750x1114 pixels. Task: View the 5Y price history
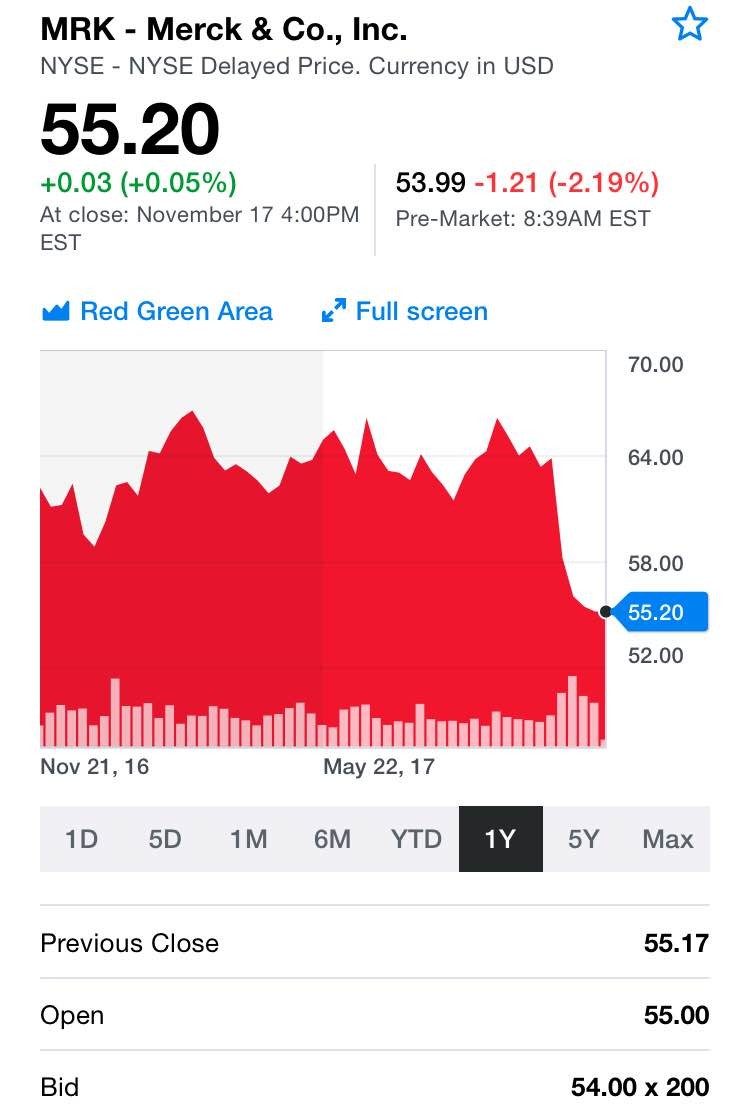[584, 839]
